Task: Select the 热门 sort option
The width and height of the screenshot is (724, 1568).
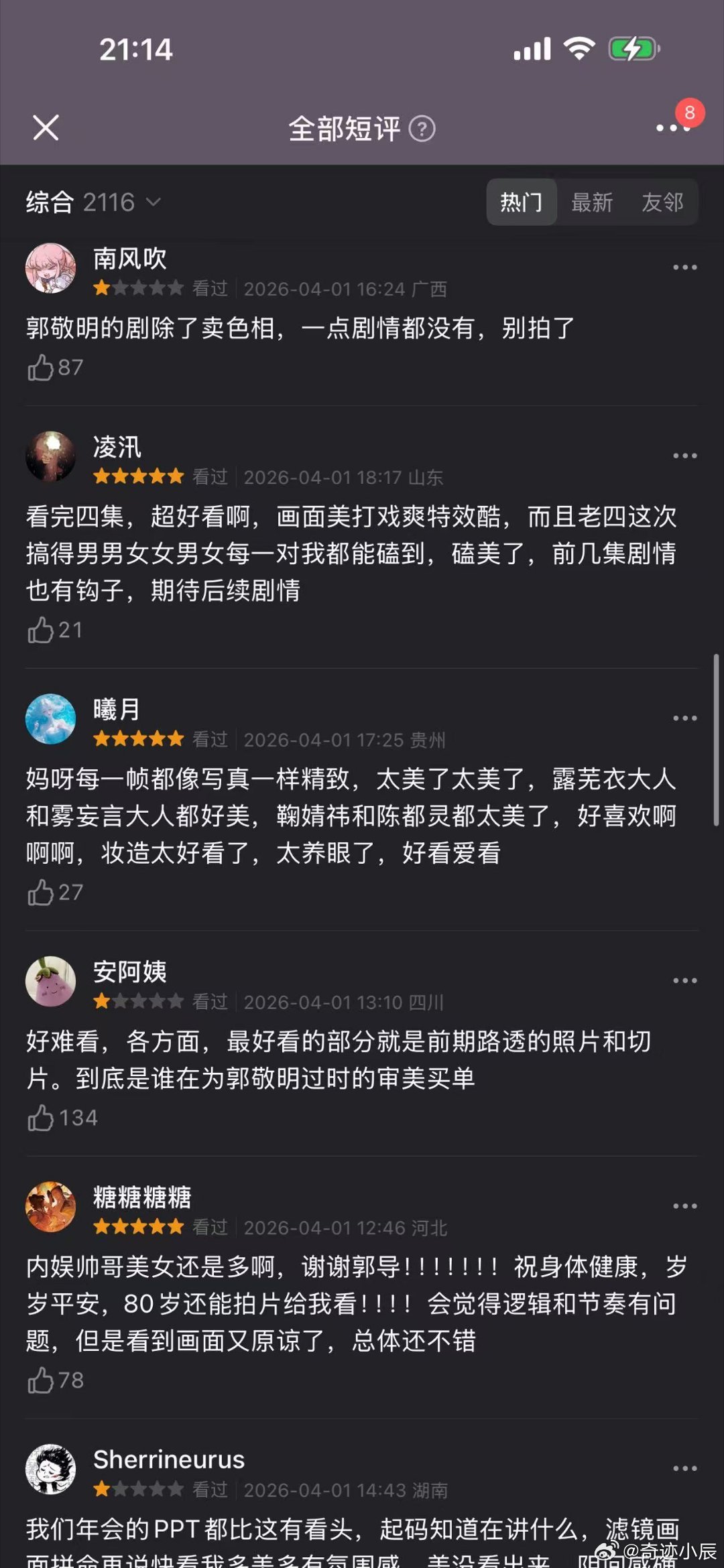Action: coord(522,202)
